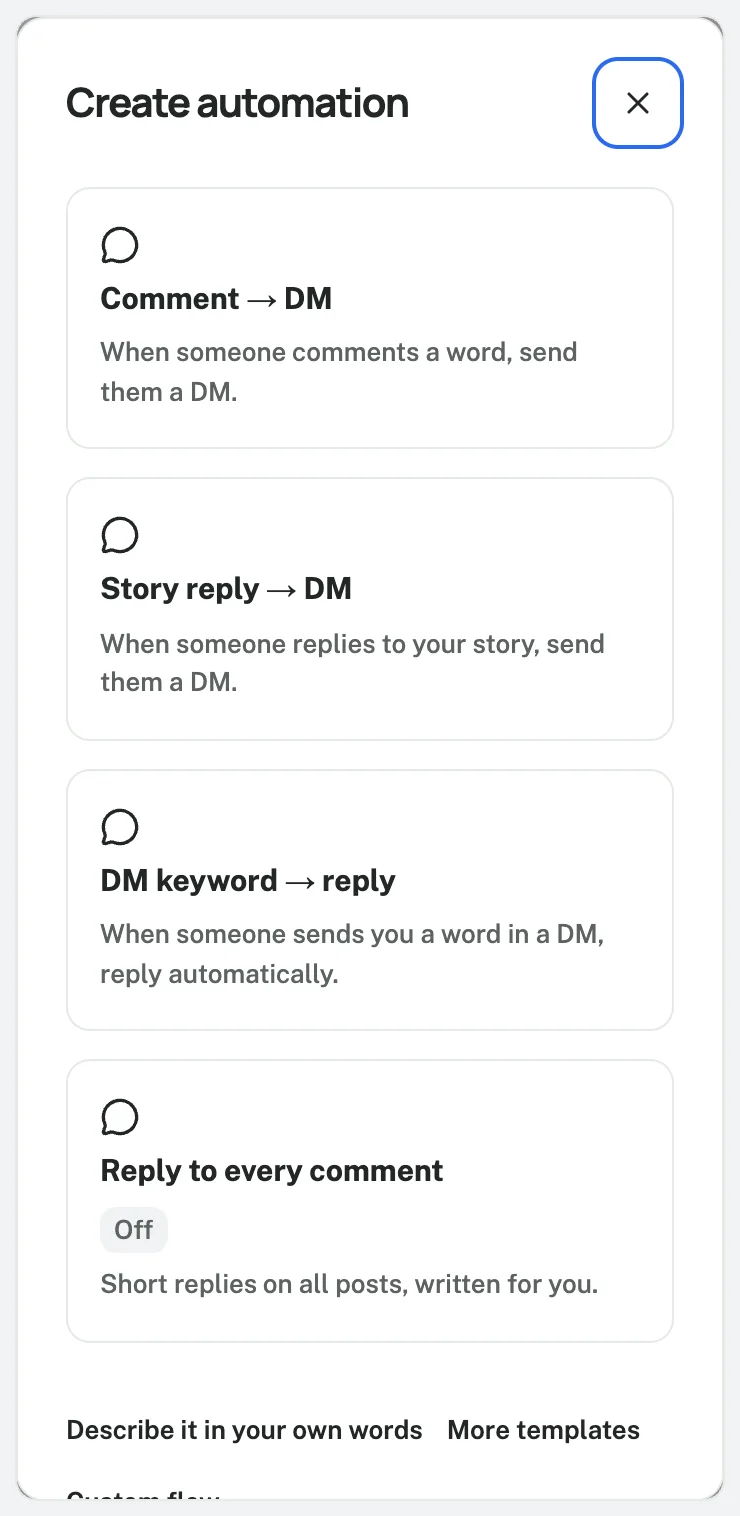Open the DM keyword → reply template

370,900
